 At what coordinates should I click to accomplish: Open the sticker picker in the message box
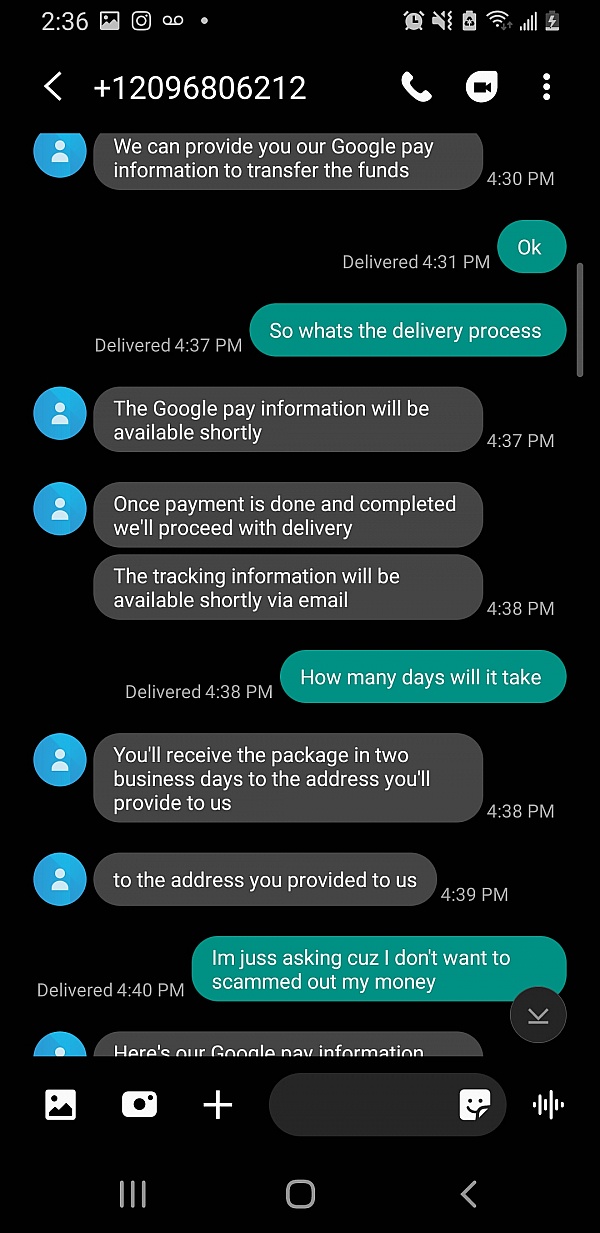[475, 1104]
